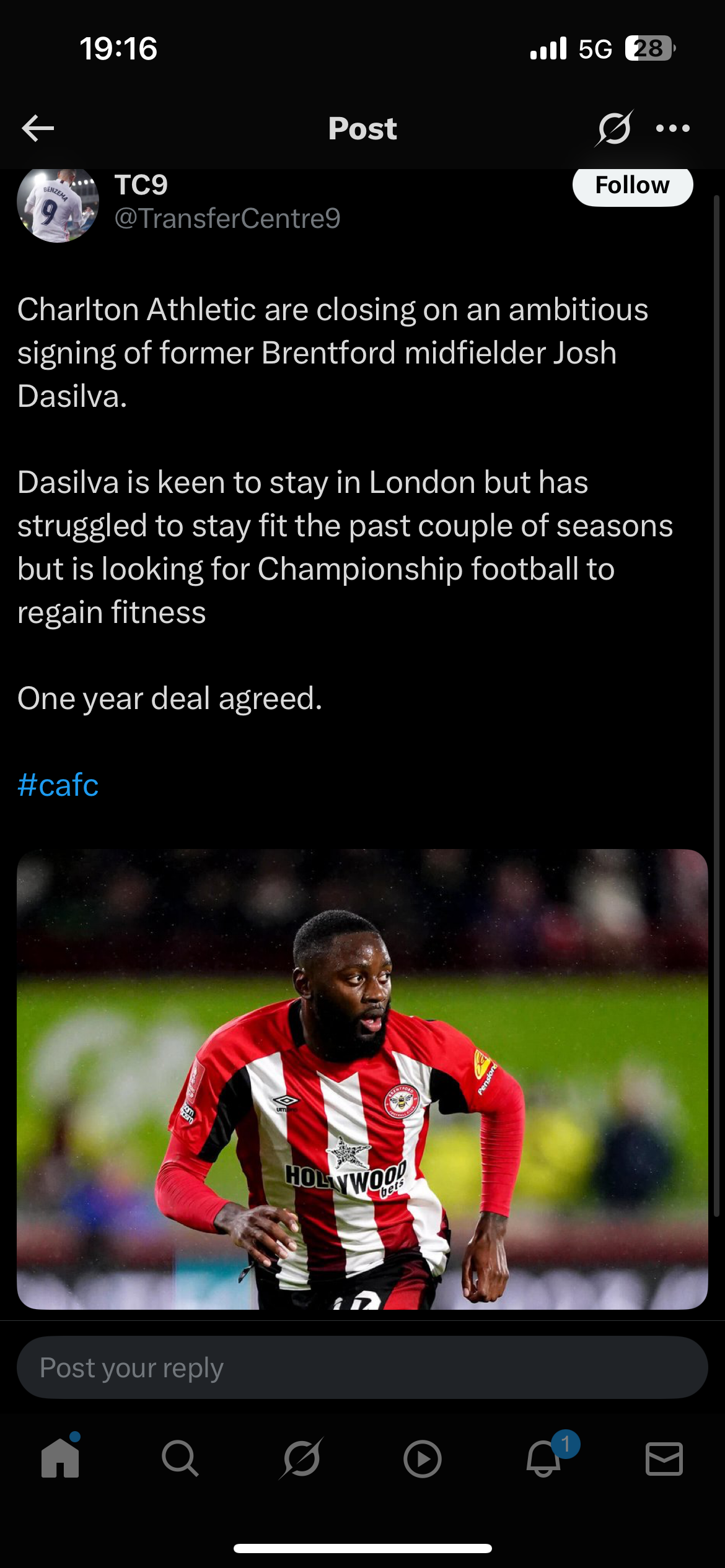Open the Messages envelope tab

tap(664, 1458)
